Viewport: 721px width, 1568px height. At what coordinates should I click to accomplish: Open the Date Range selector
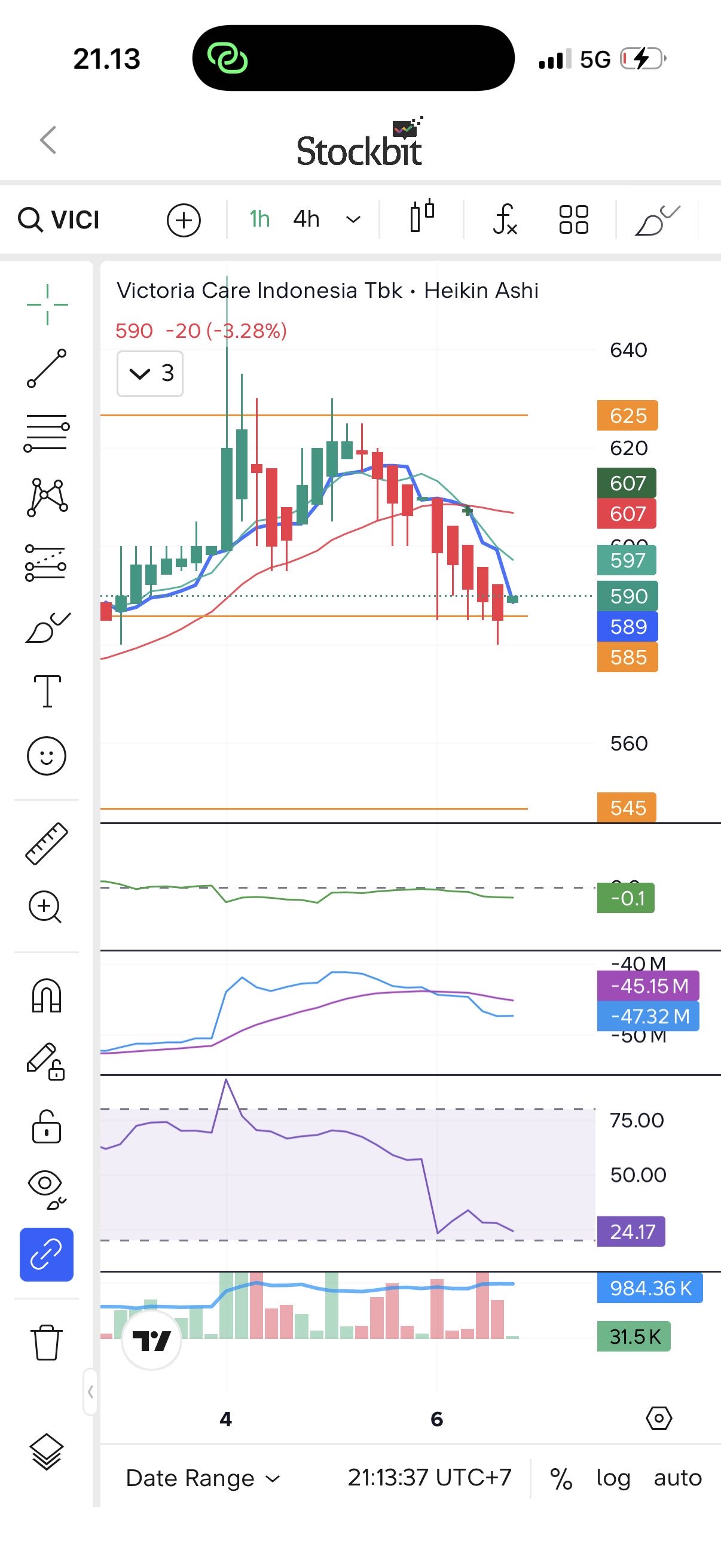203,1478
